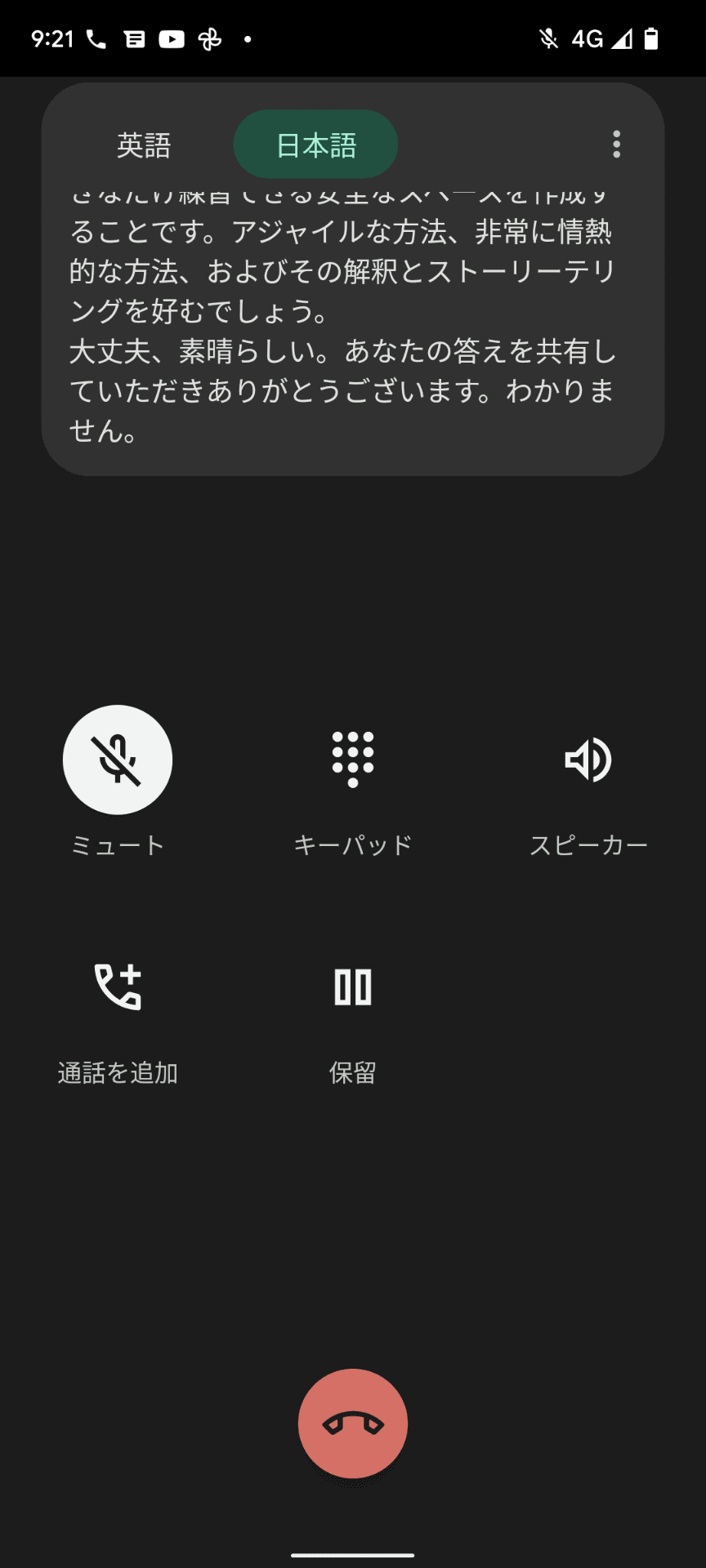Open more call options via vertical dots

coord(616,145)
